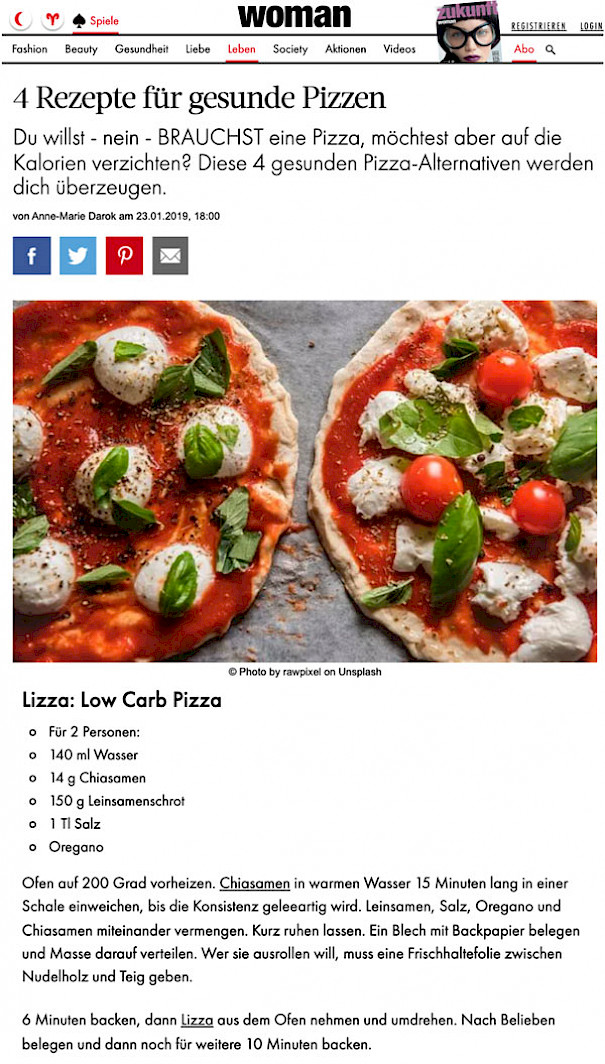The width and height of the screenshot is (605, 1064).
Task: Share the article on Facebook
Action: (32, 256)
